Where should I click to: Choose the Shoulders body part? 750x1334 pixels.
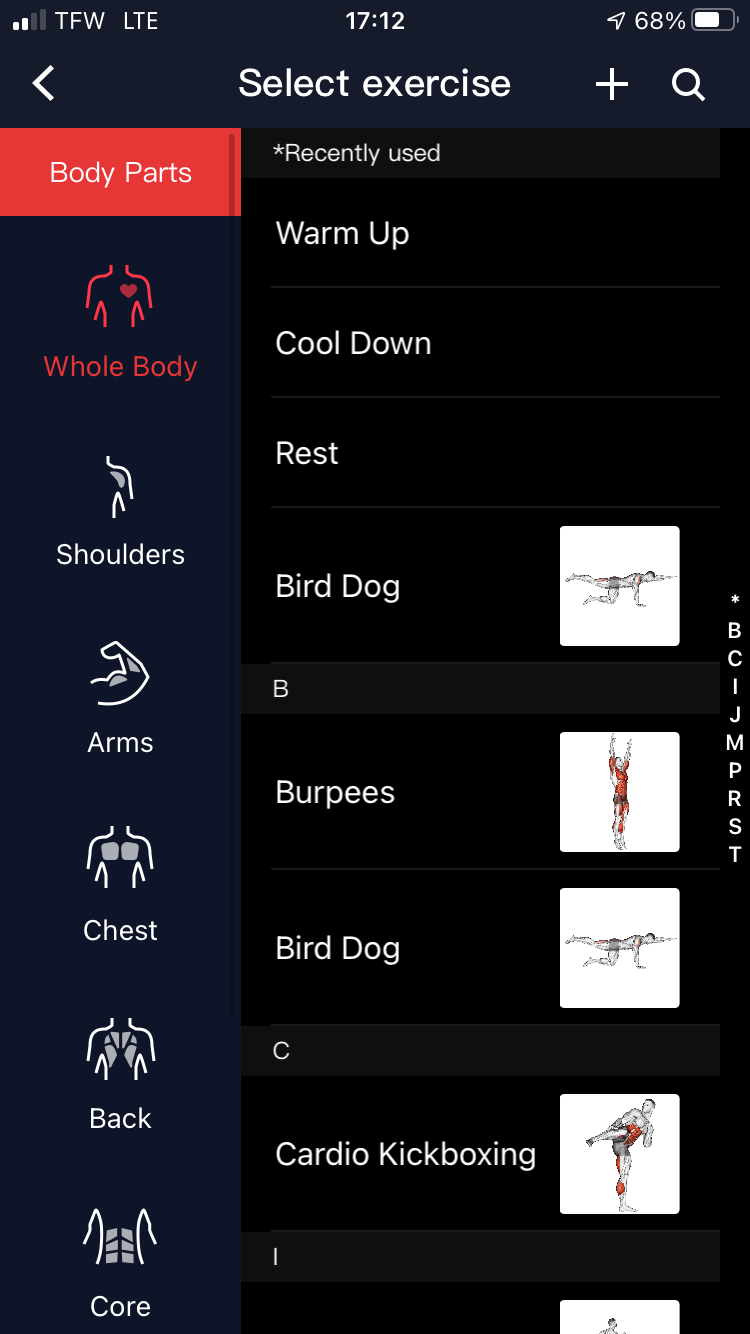(x=120, y=512)
